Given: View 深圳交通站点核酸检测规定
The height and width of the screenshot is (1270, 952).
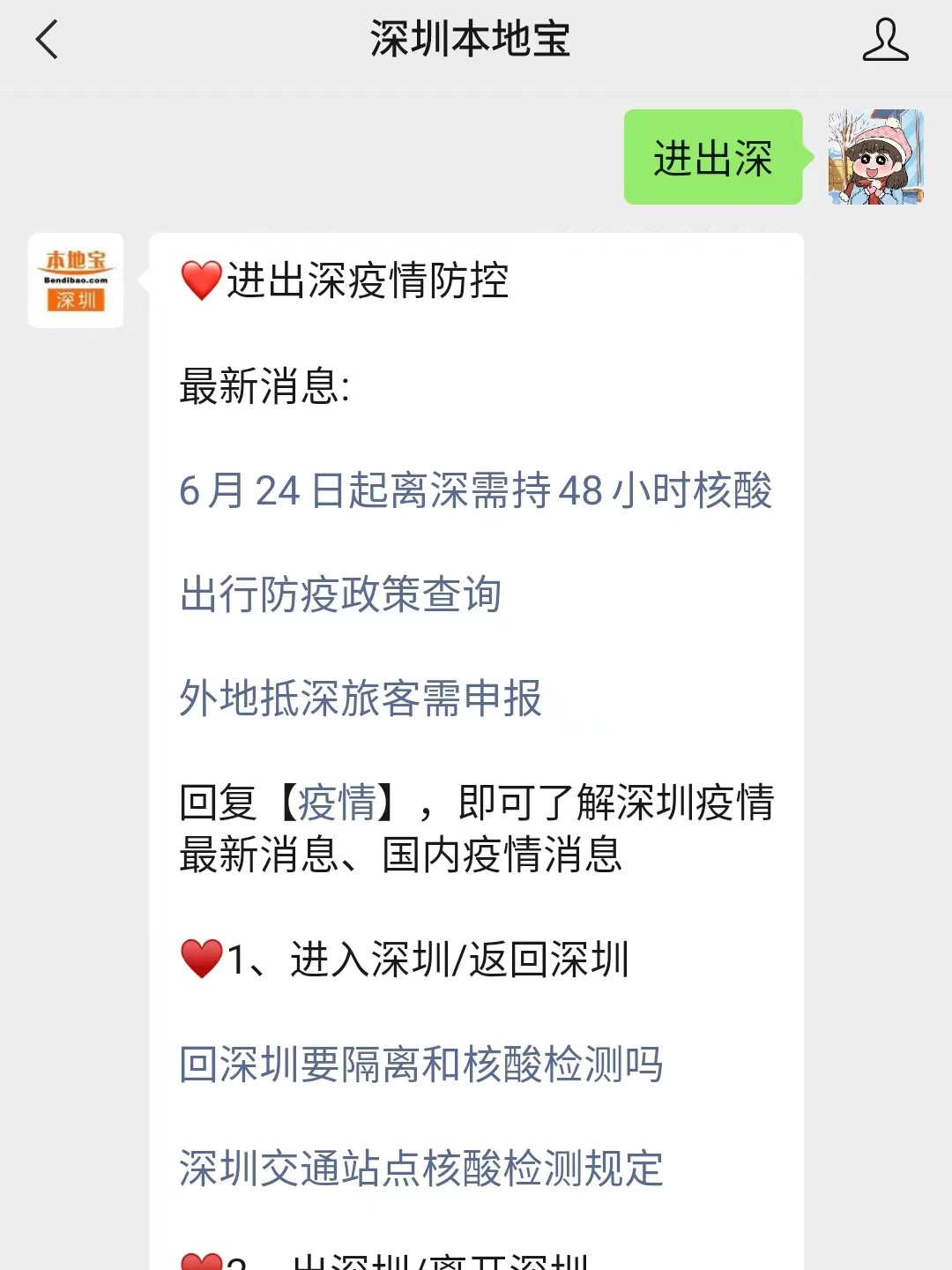Looking at the screenshot, I should click(420, 1169).
